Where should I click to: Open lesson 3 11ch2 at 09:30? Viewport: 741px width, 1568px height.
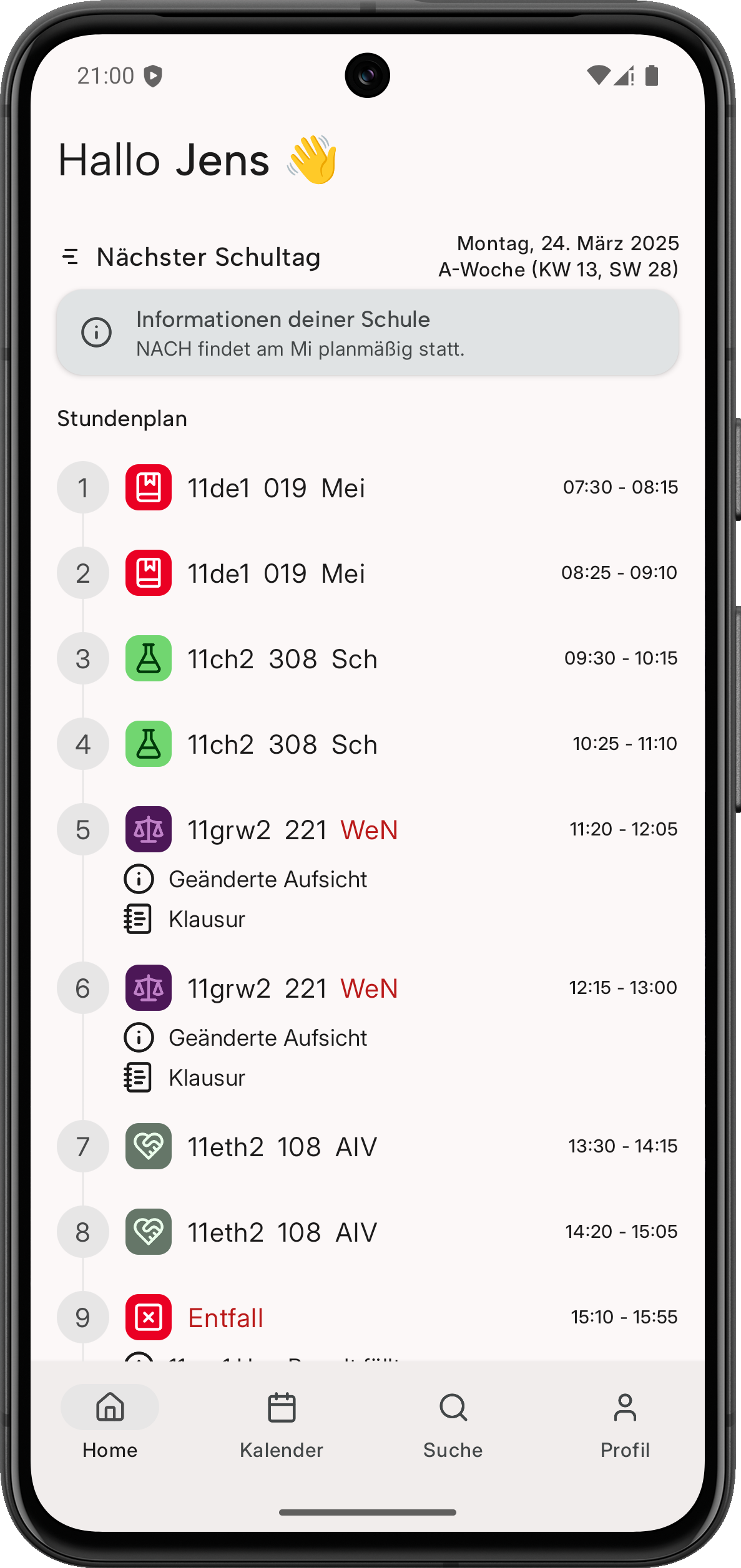[367, 659]
